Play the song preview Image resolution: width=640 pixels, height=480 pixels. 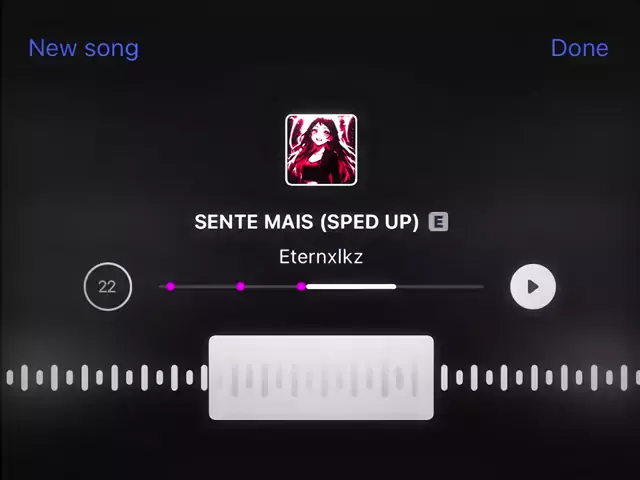[533, 287]
